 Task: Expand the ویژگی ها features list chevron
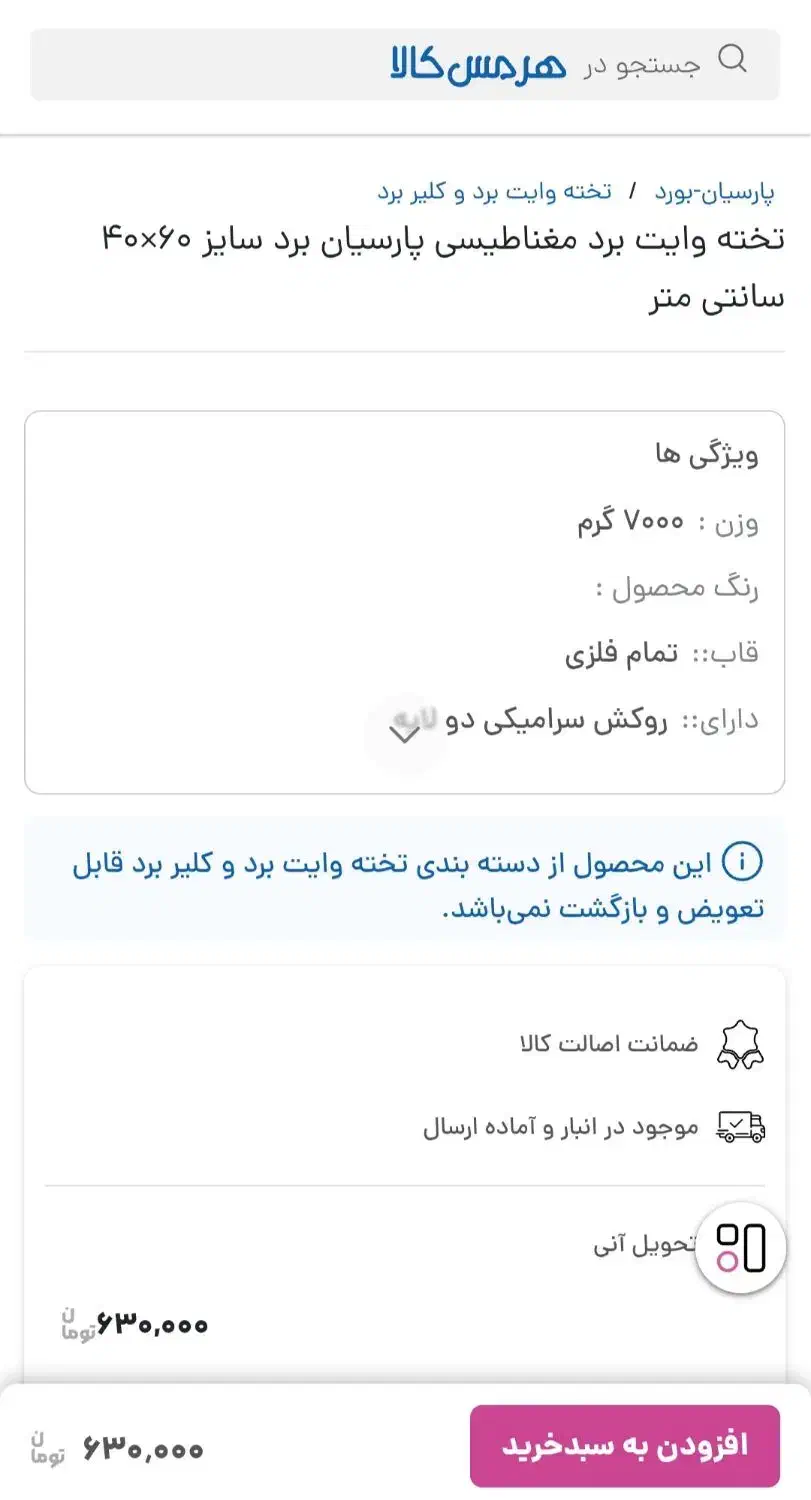coord(404,735)
